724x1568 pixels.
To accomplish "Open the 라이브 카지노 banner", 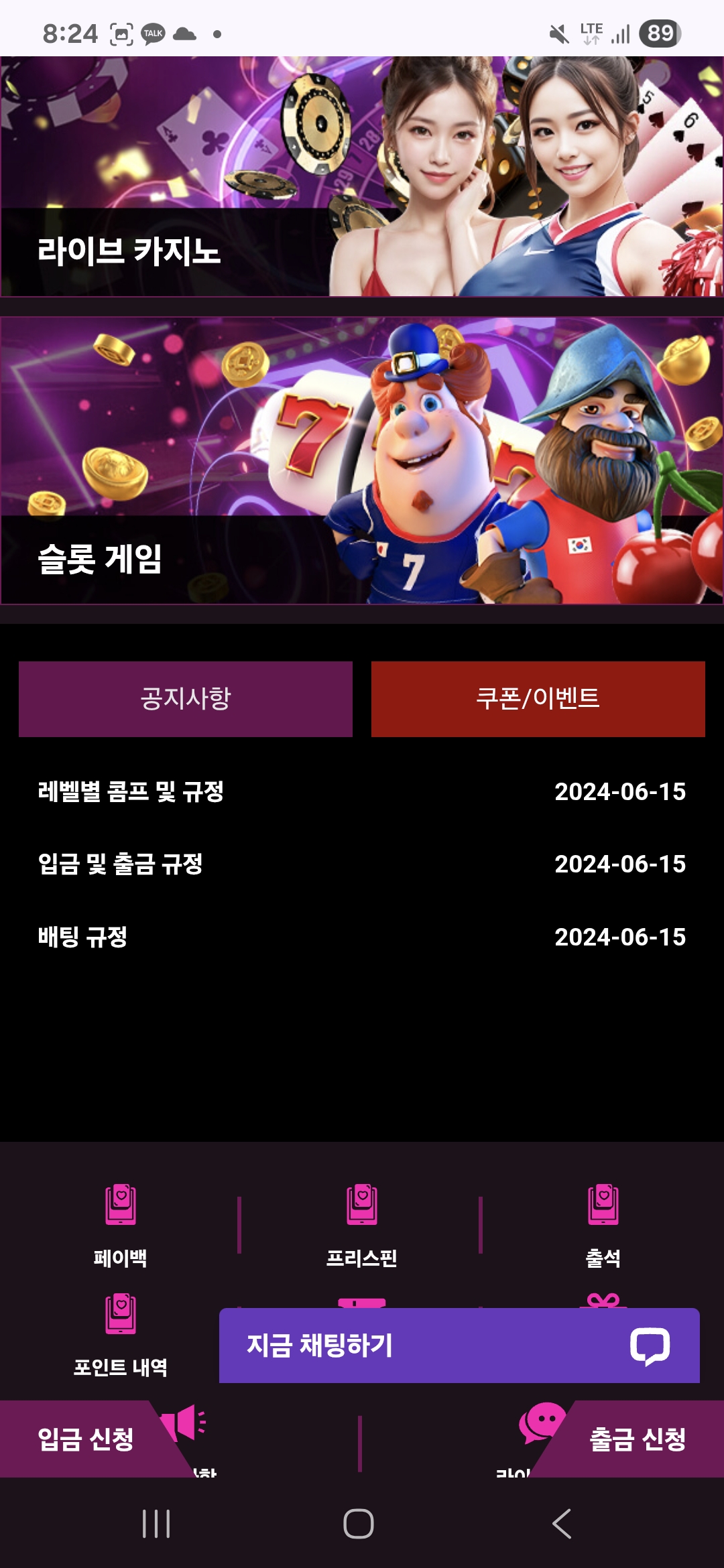I will point(362,177).
